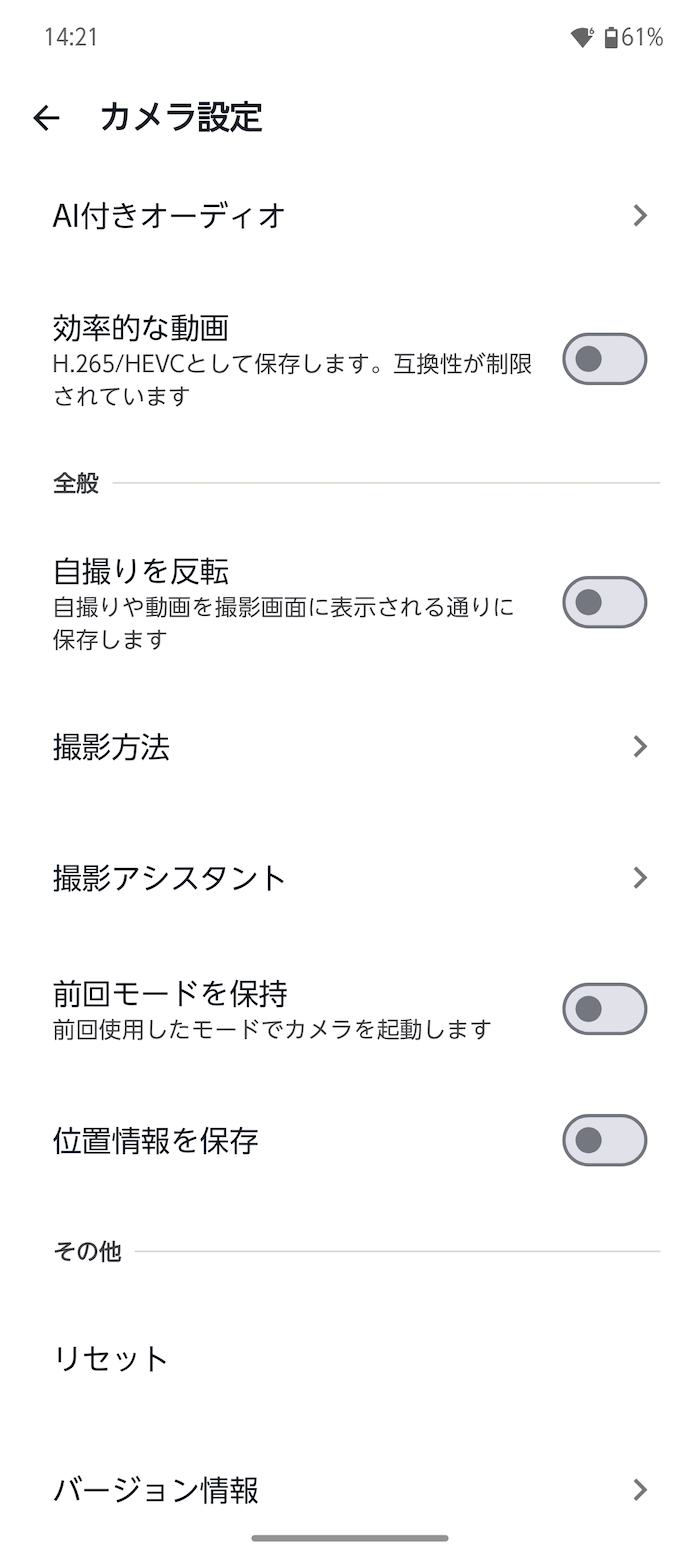Viewport: 700px width, 1558px height.
Task: Turn on 自撮りを反転
Action: pos(604,602)
